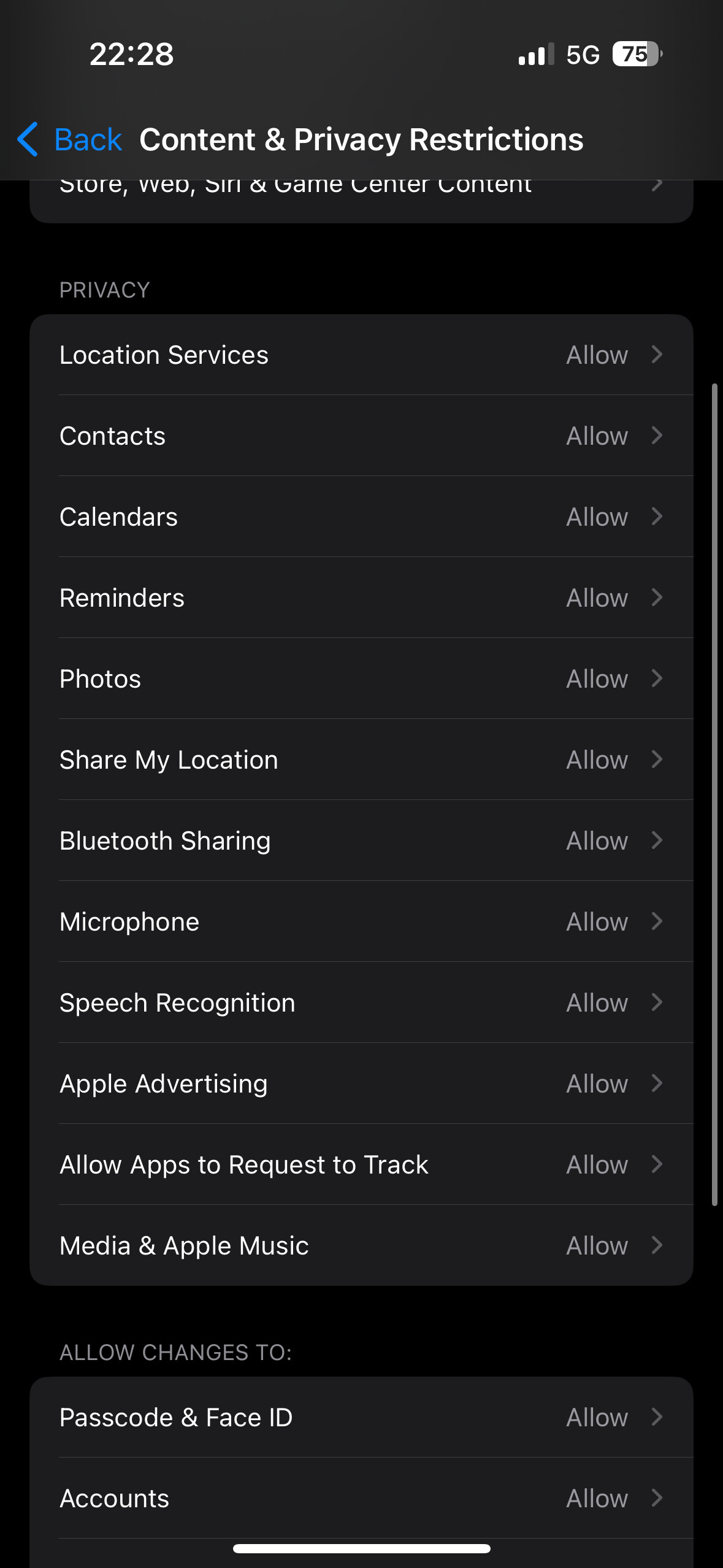The image size is (723, 1568).
Task: Open Apple Advertising settings
Action: pyautogui.click(x=361, y=1083)
